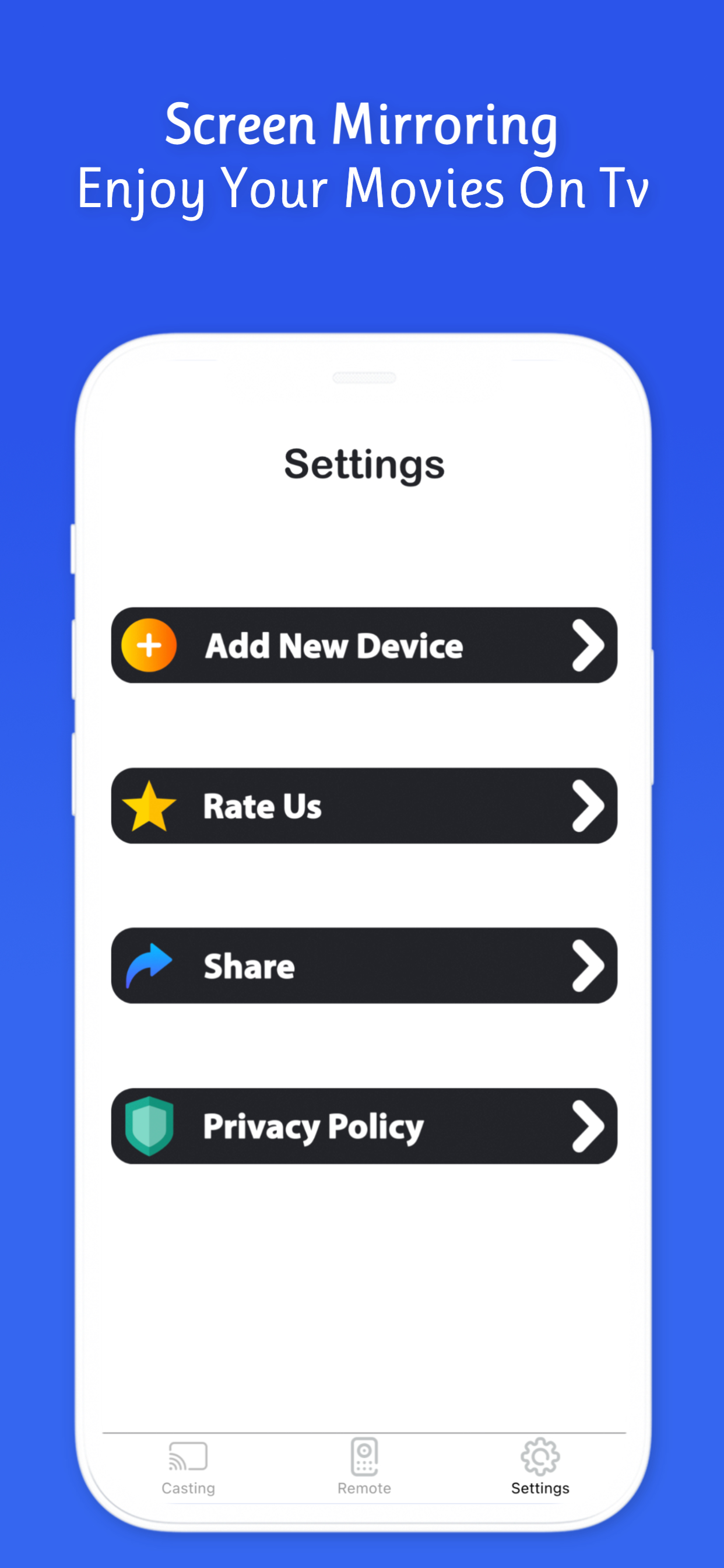
Task: Select the Remote control icon
Action: 364,1456
